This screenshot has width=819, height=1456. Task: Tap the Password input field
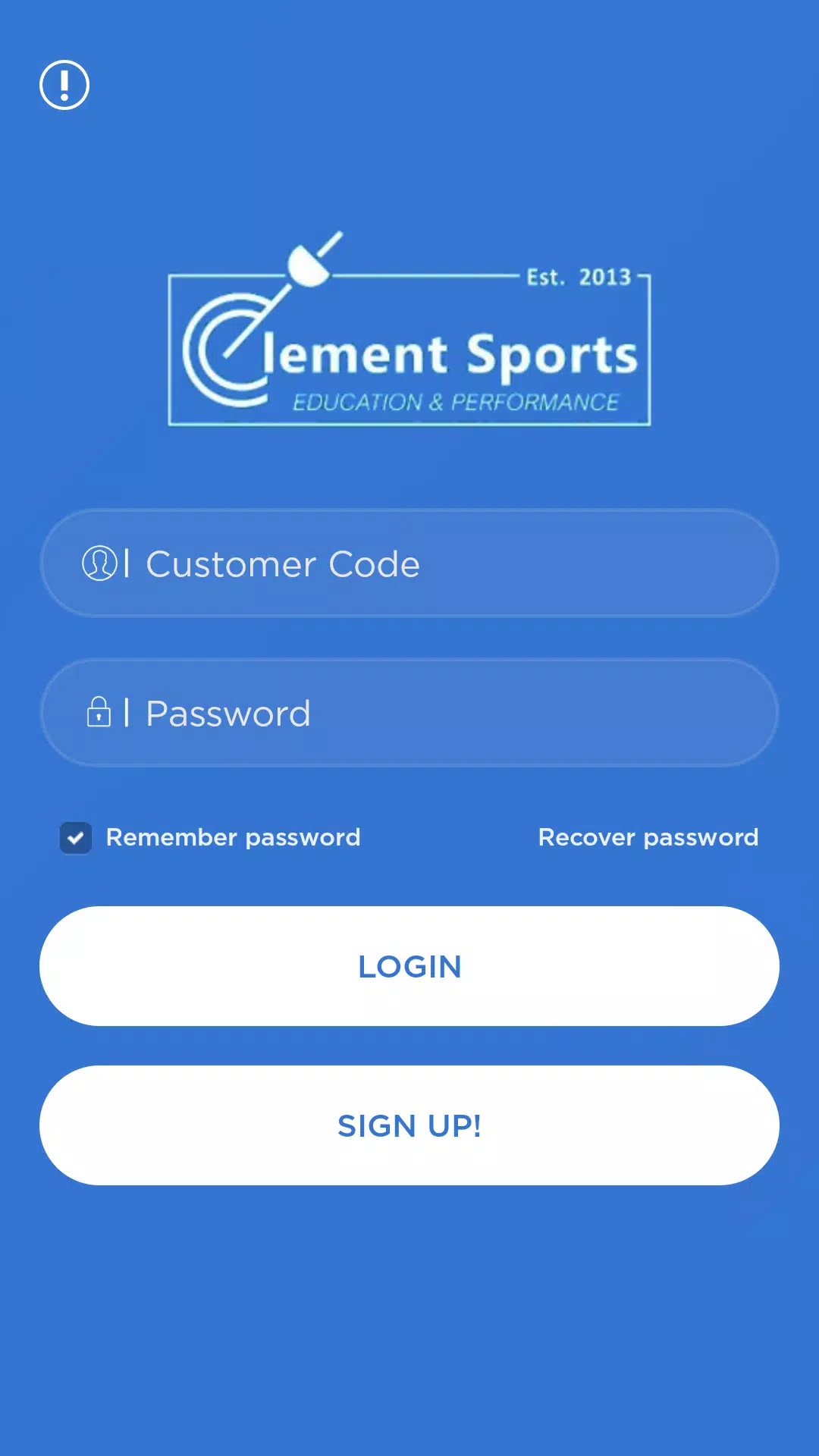pos(409,713)
